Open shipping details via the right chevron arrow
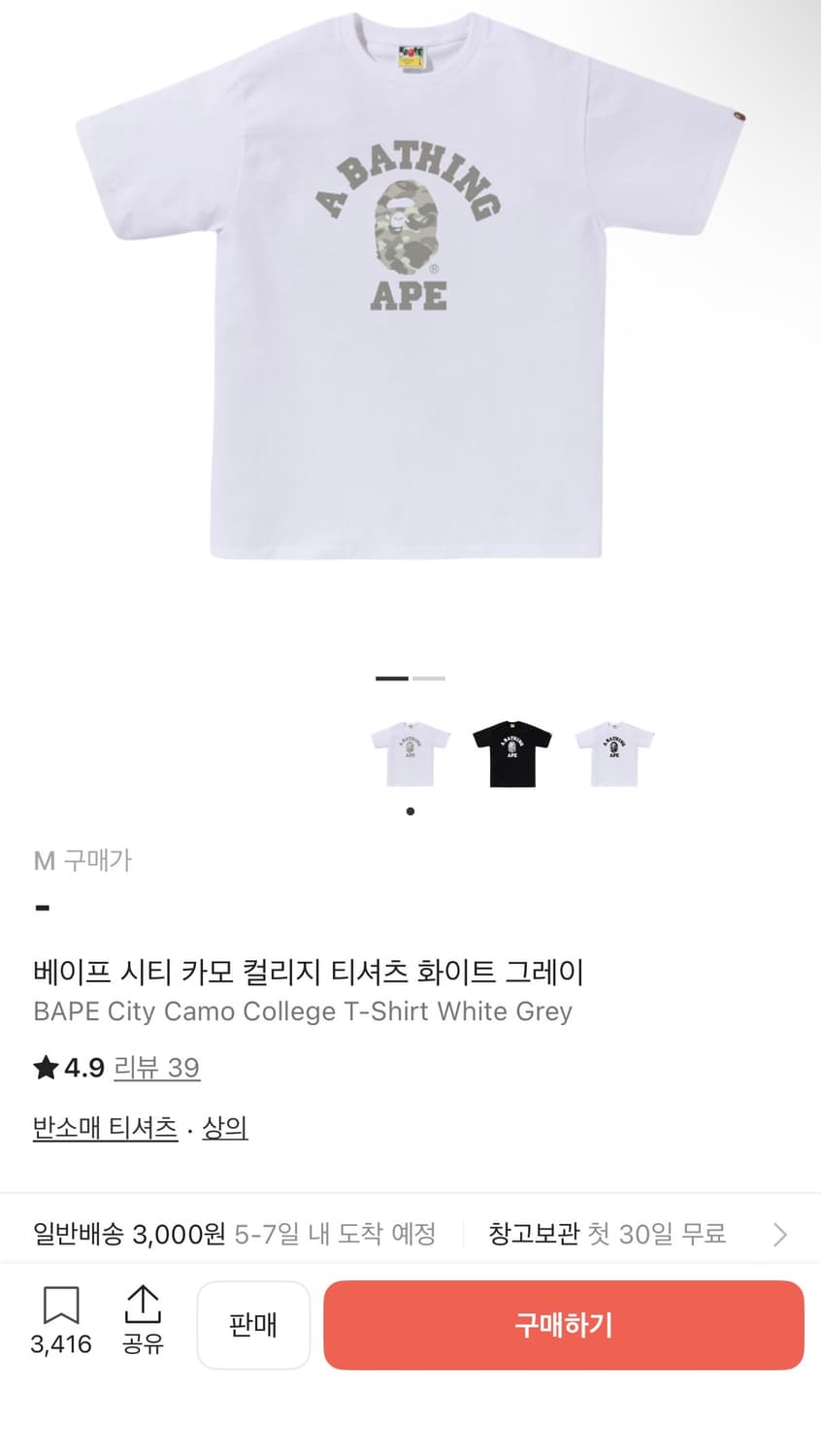This screenshot has width=821, height=1456. [x=779, y=1234]
